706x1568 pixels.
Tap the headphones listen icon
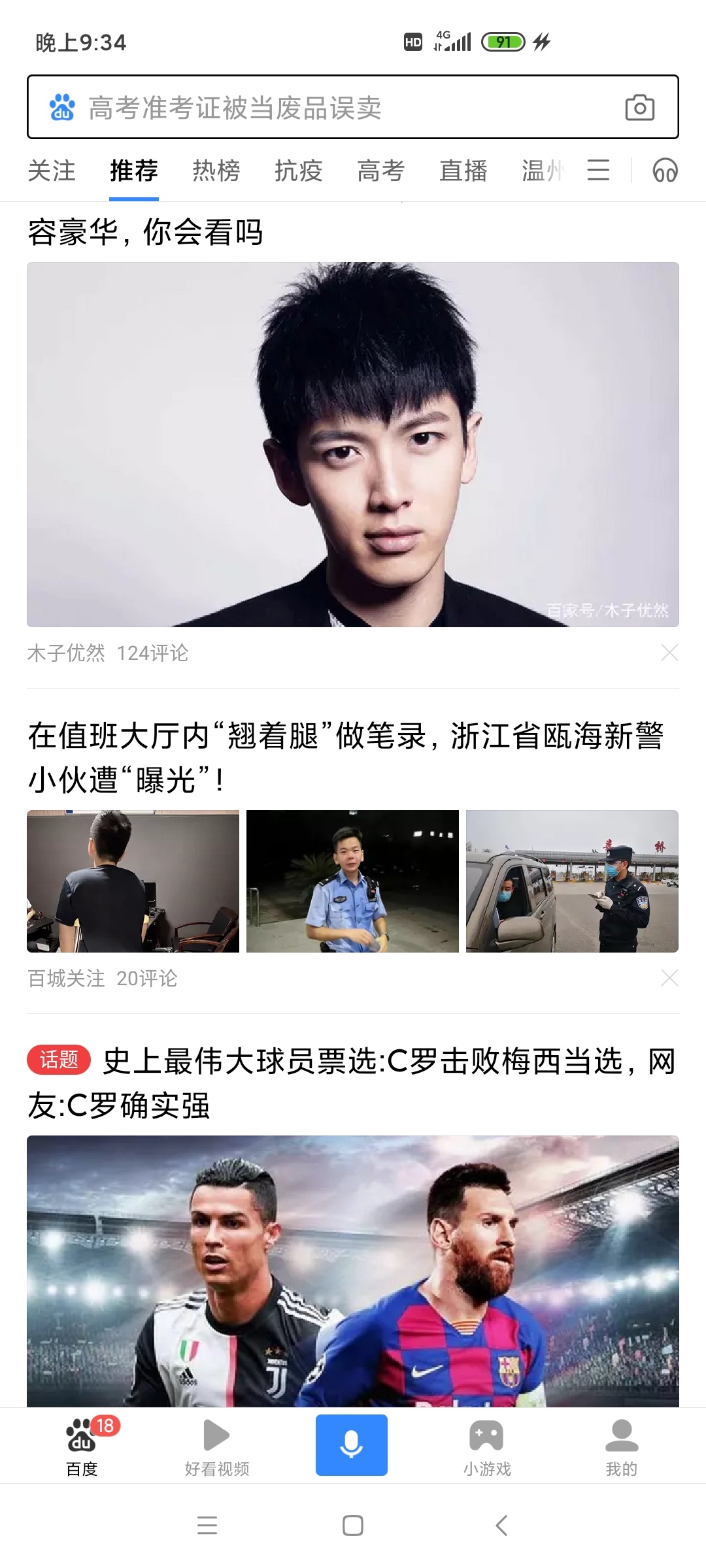pos(665,171)
